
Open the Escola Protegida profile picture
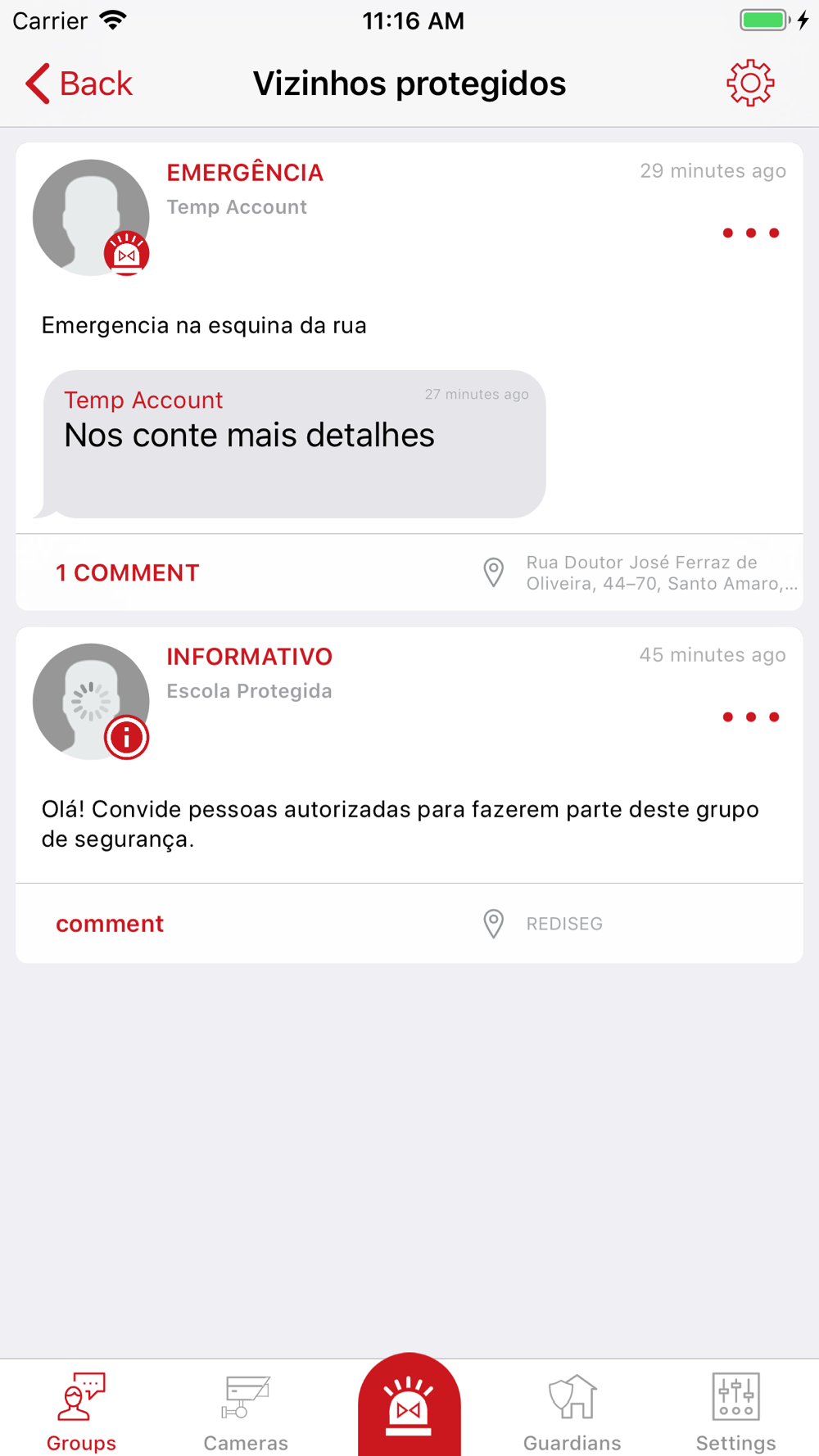click(x=91, y=701)
